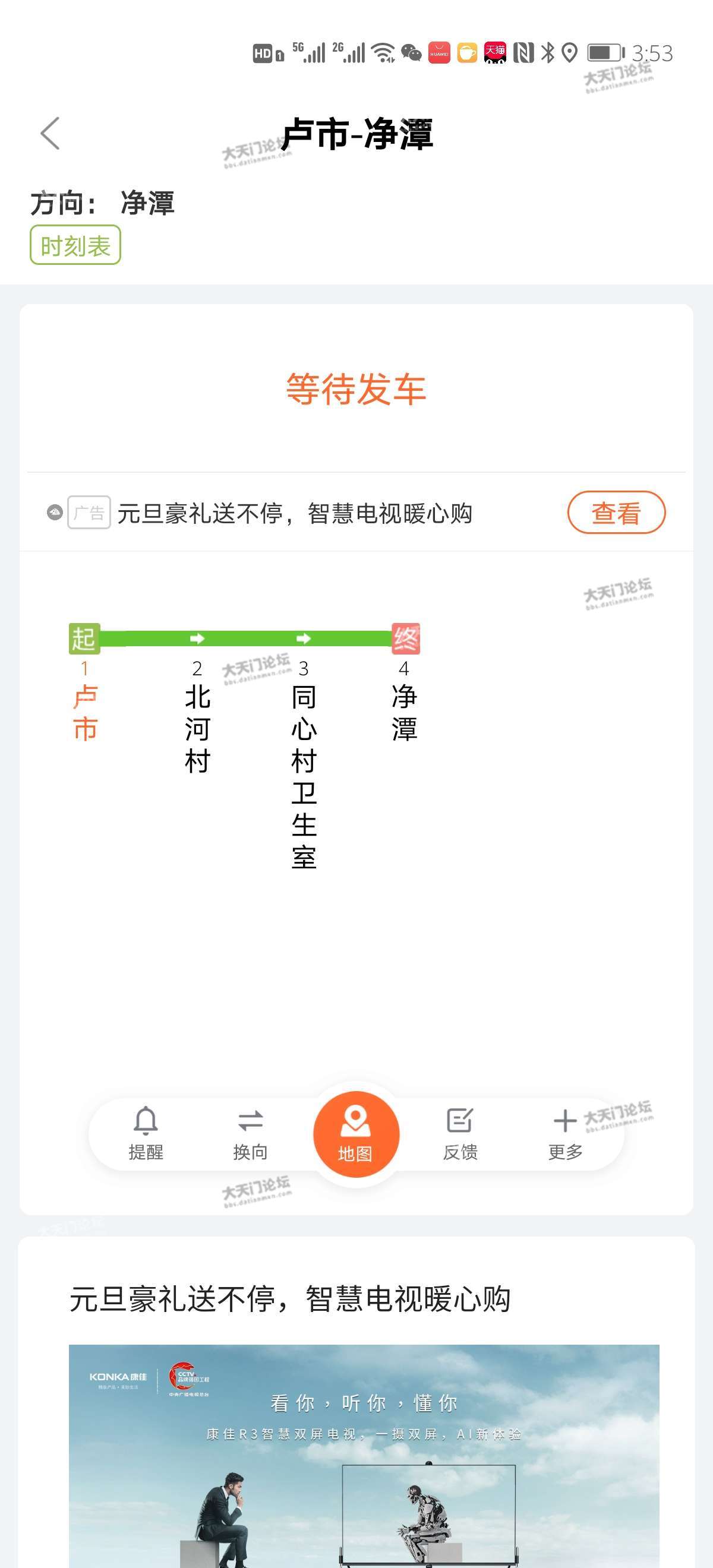
Task: Open the 时刻表 timetable
Action: click(75, 245)
